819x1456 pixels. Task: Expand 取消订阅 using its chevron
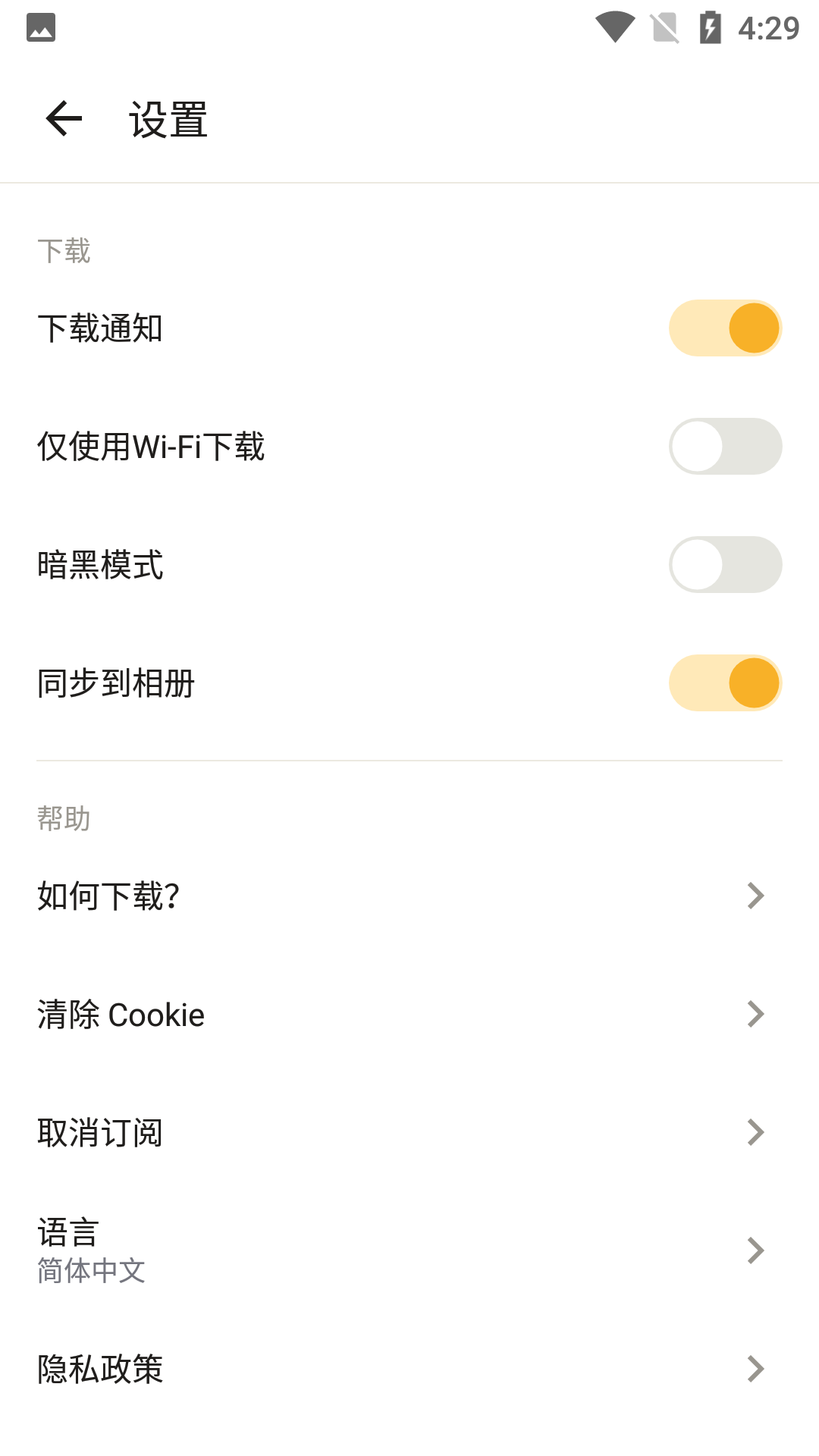click(755, 1132)
